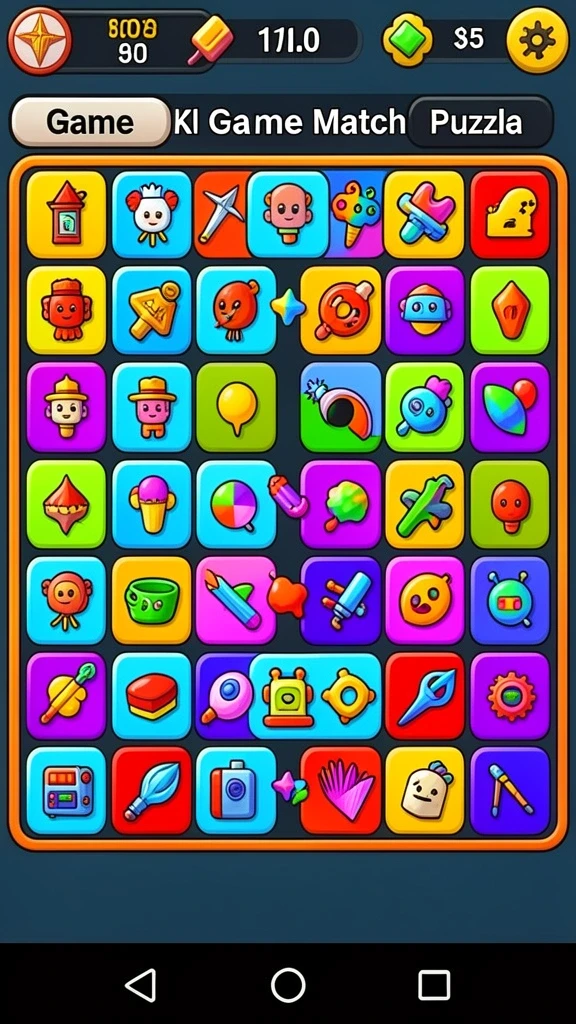
Task: Tap the yellow balloon tile on green
Action: coord(236,408)
